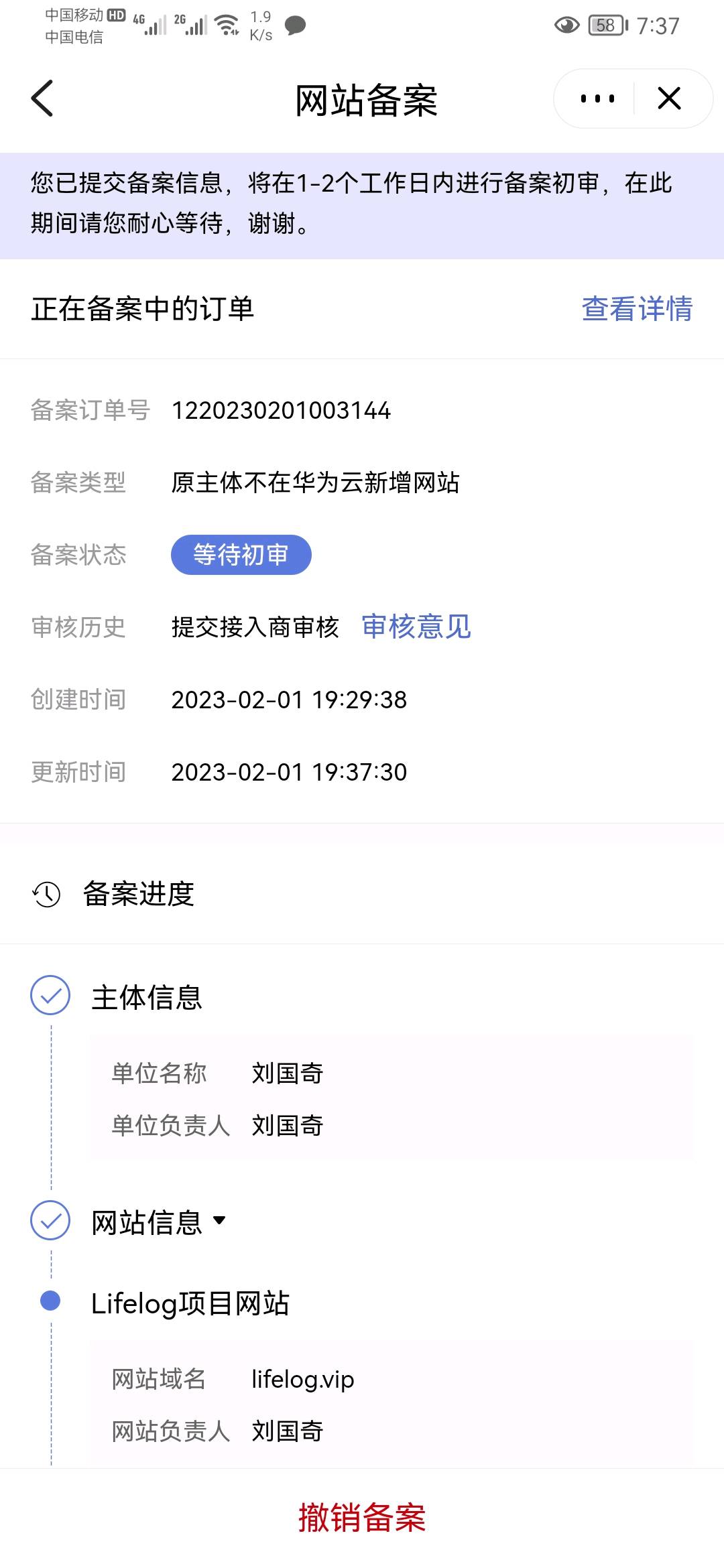Collapse the 网站信息 section arrow
This screenshot has height=1568, width=724.
tap(219, 1220)
